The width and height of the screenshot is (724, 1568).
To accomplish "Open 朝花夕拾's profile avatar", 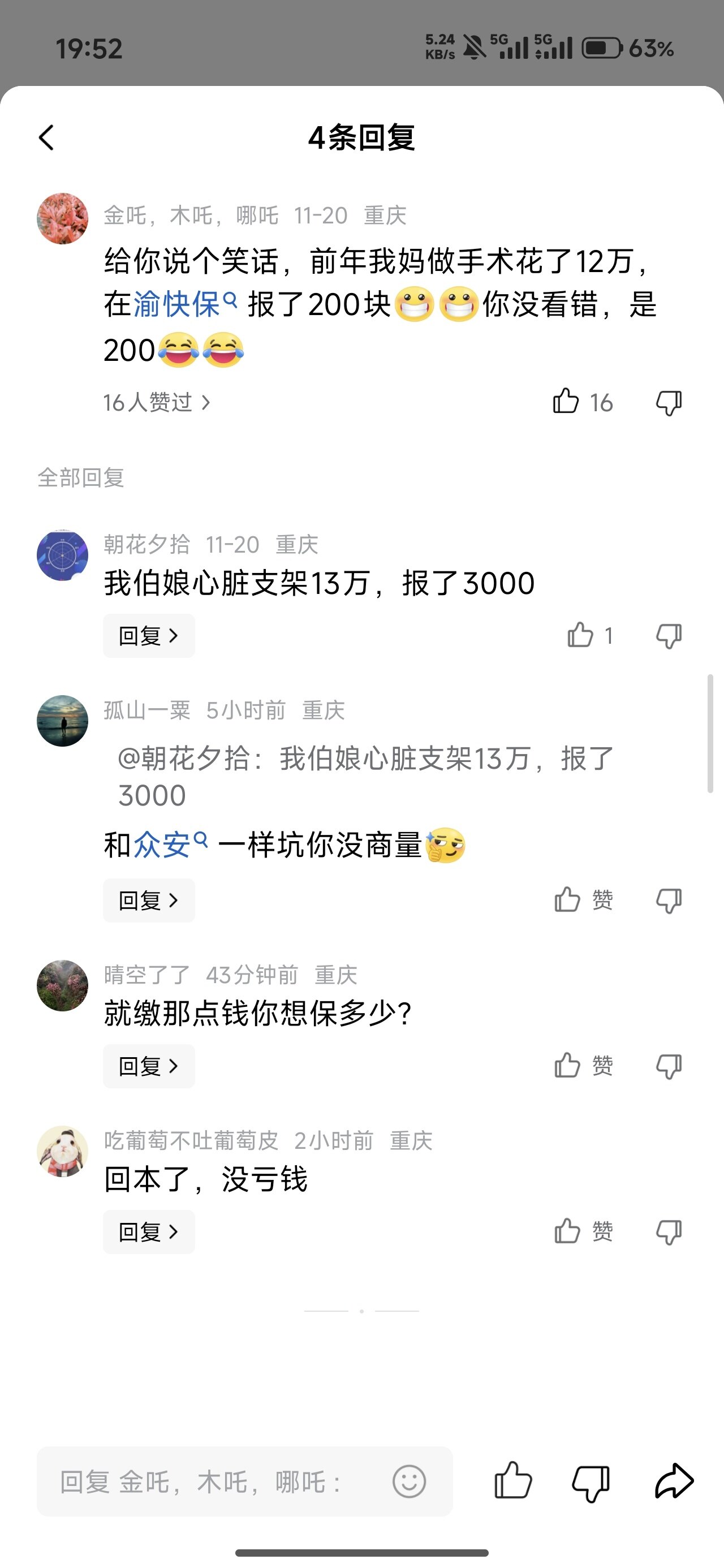I will (63, 555).
